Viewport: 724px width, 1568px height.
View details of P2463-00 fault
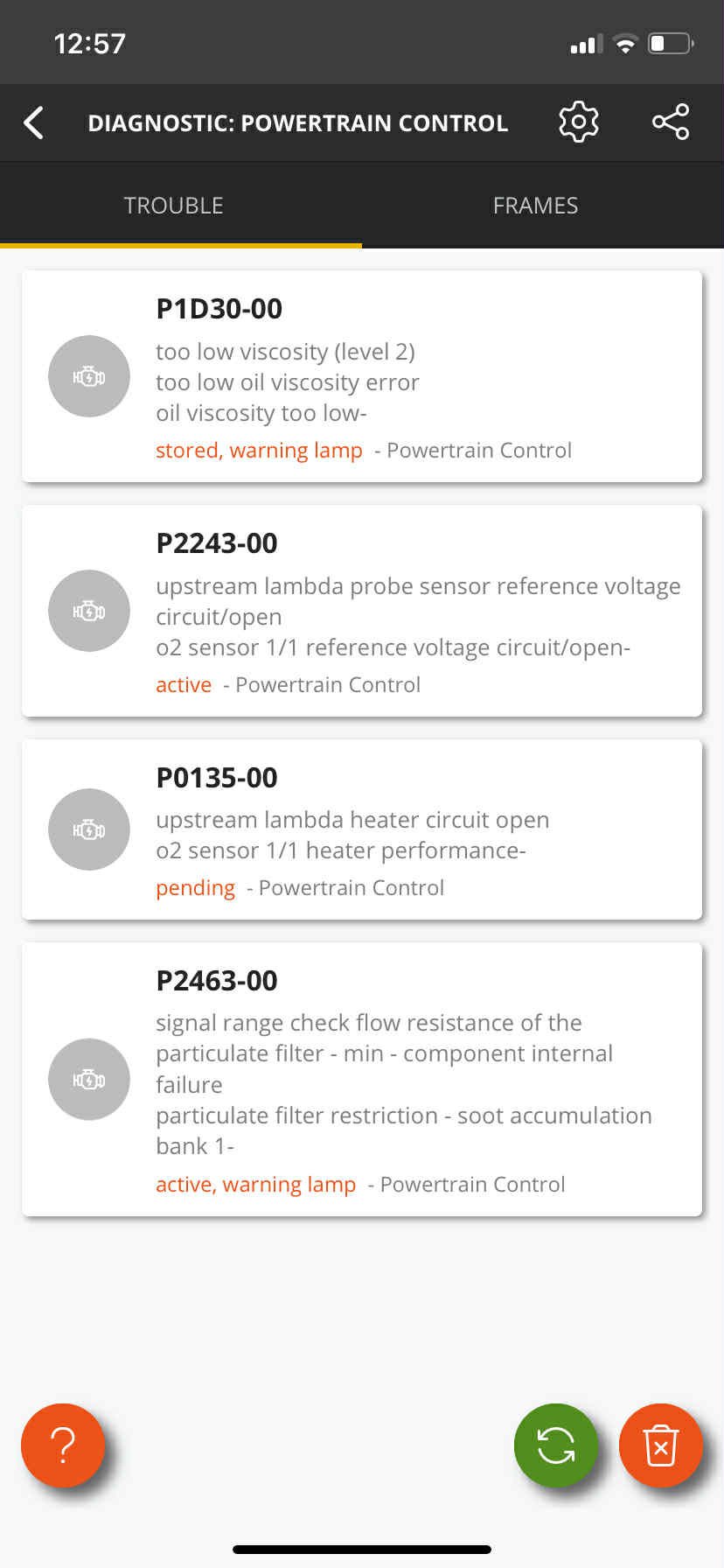coord(362,1079)
